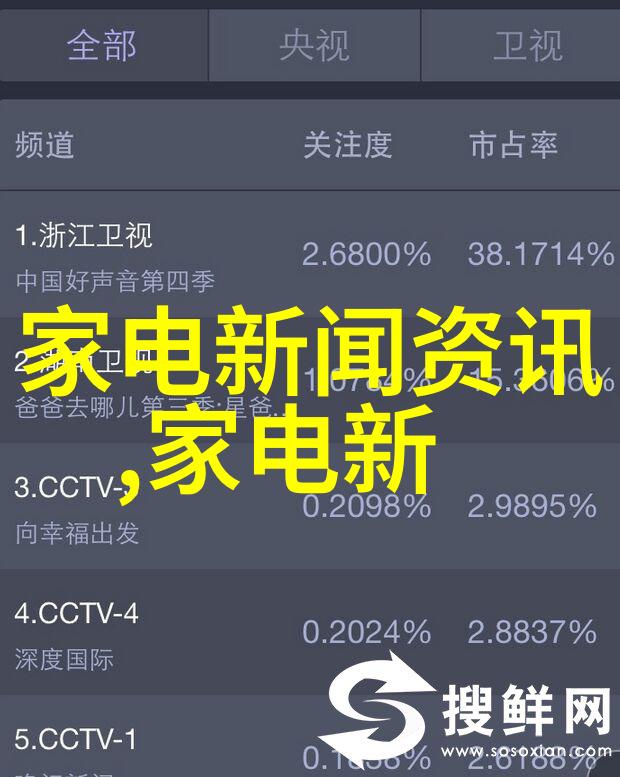The height and width of the screenshot is (777, 620).
Task: Select the 全部 tab
Action: 103,45
